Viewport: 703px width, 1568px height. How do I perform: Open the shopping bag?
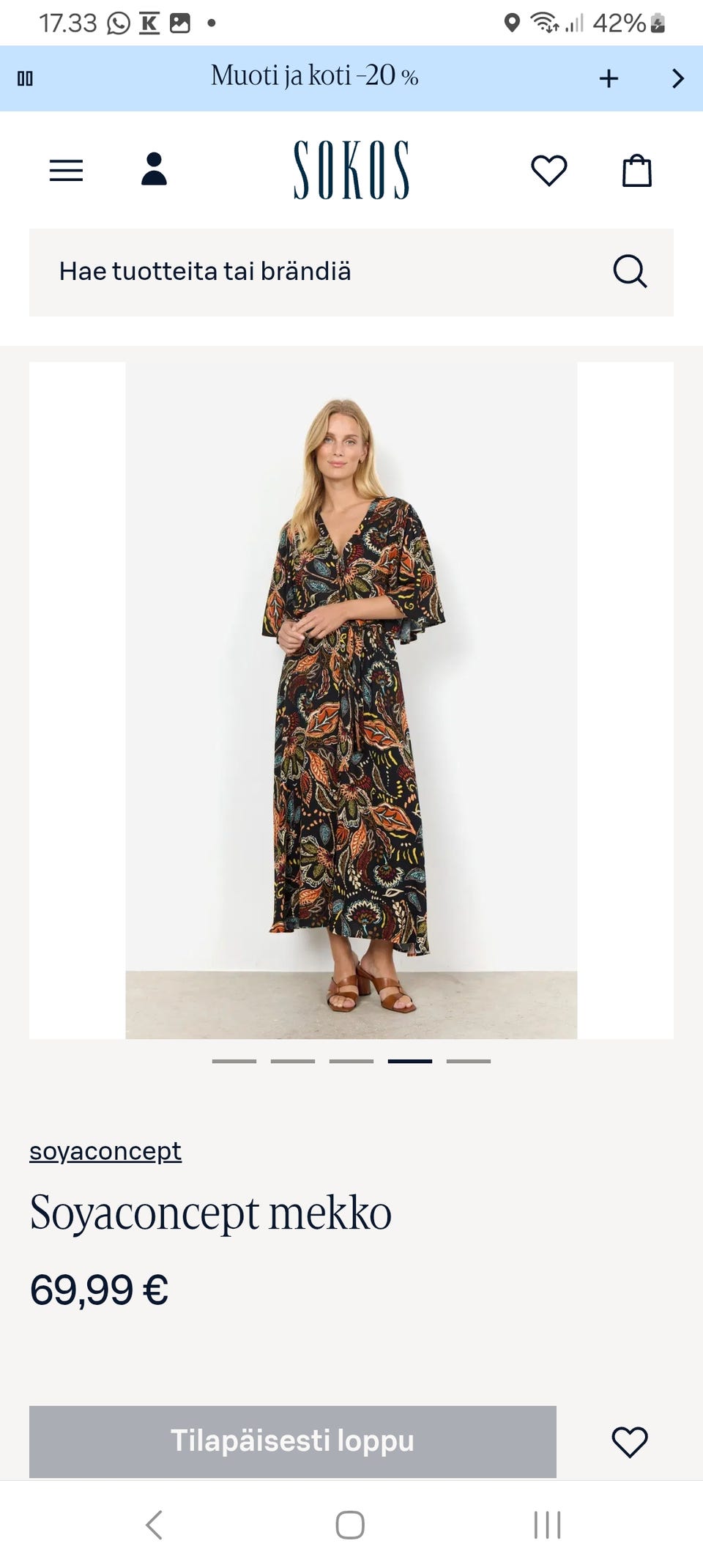click(x=636, y=171)
